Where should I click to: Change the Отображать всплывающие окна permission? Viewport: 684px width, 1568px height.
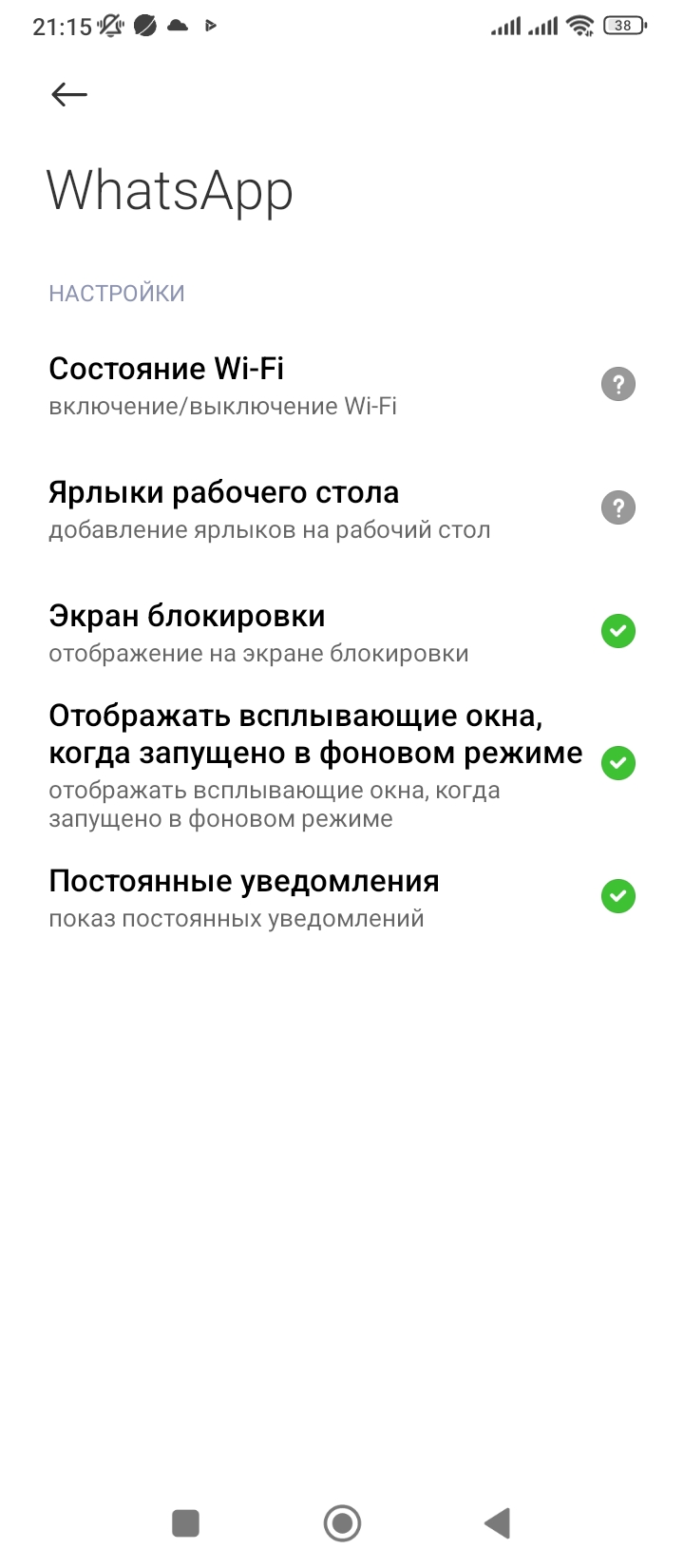coord(313,763)
